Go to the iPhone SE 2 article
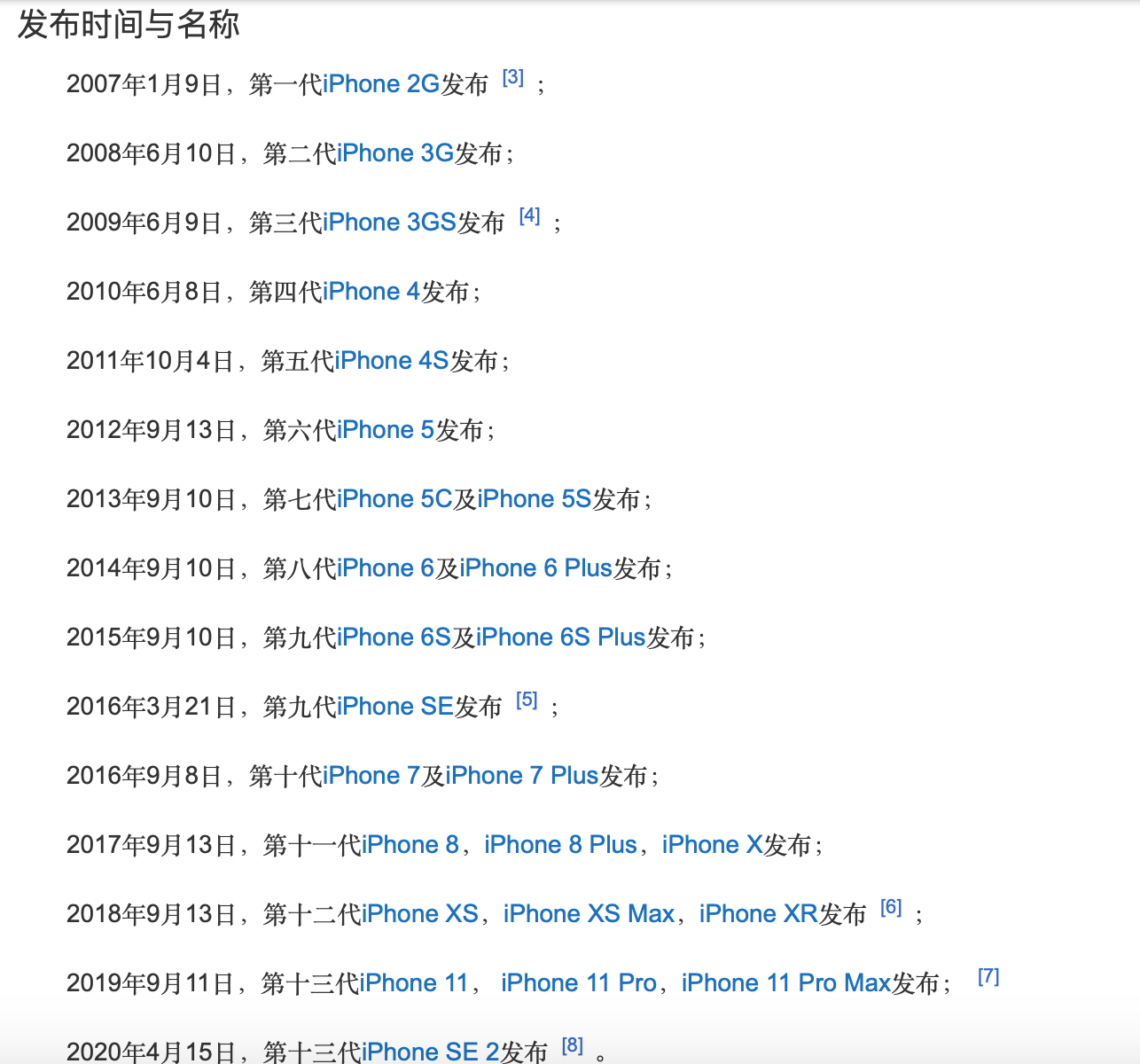 [431, 1052]
